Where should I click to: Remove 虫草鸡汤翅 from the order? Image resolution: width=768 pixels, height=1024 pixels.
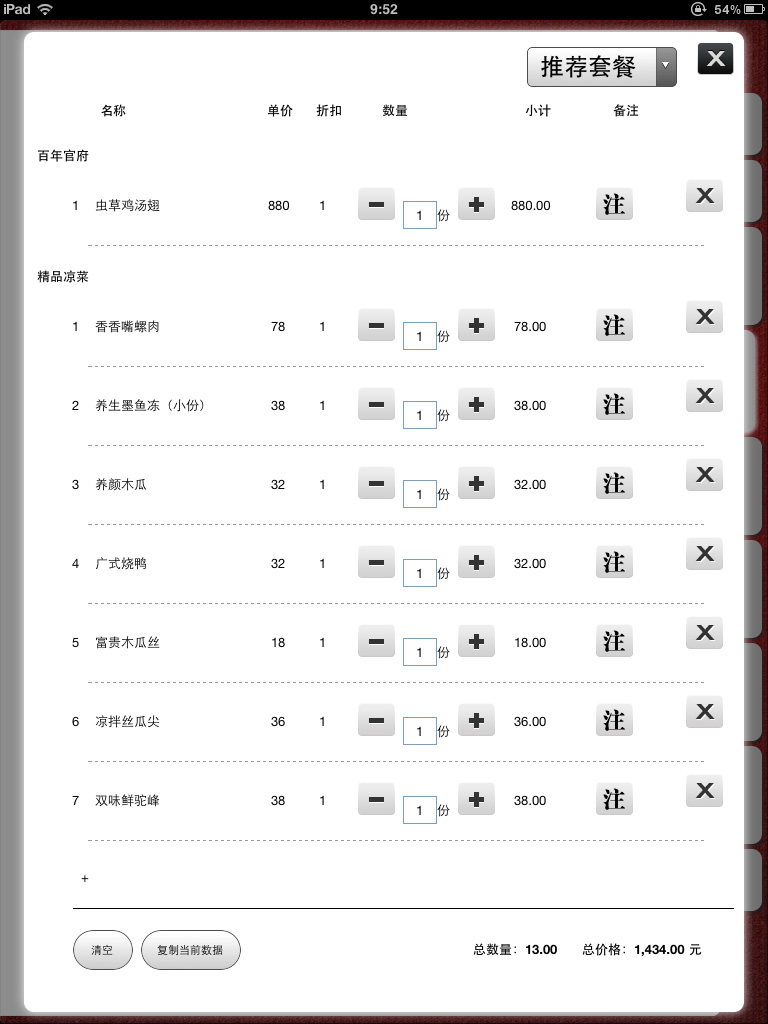coord(704,196)
